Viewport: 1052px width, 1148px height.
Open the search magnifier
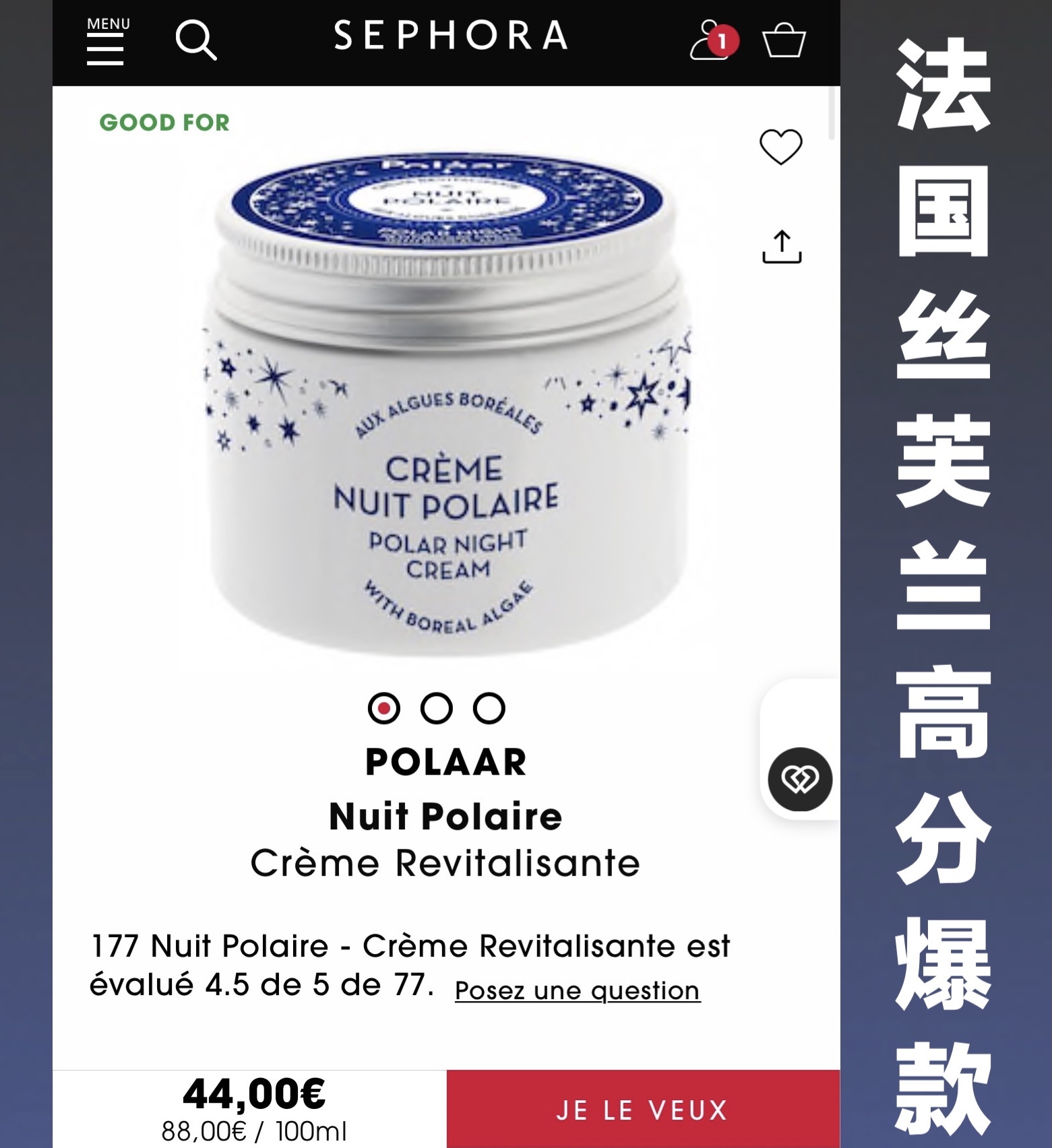coord(195,40)
